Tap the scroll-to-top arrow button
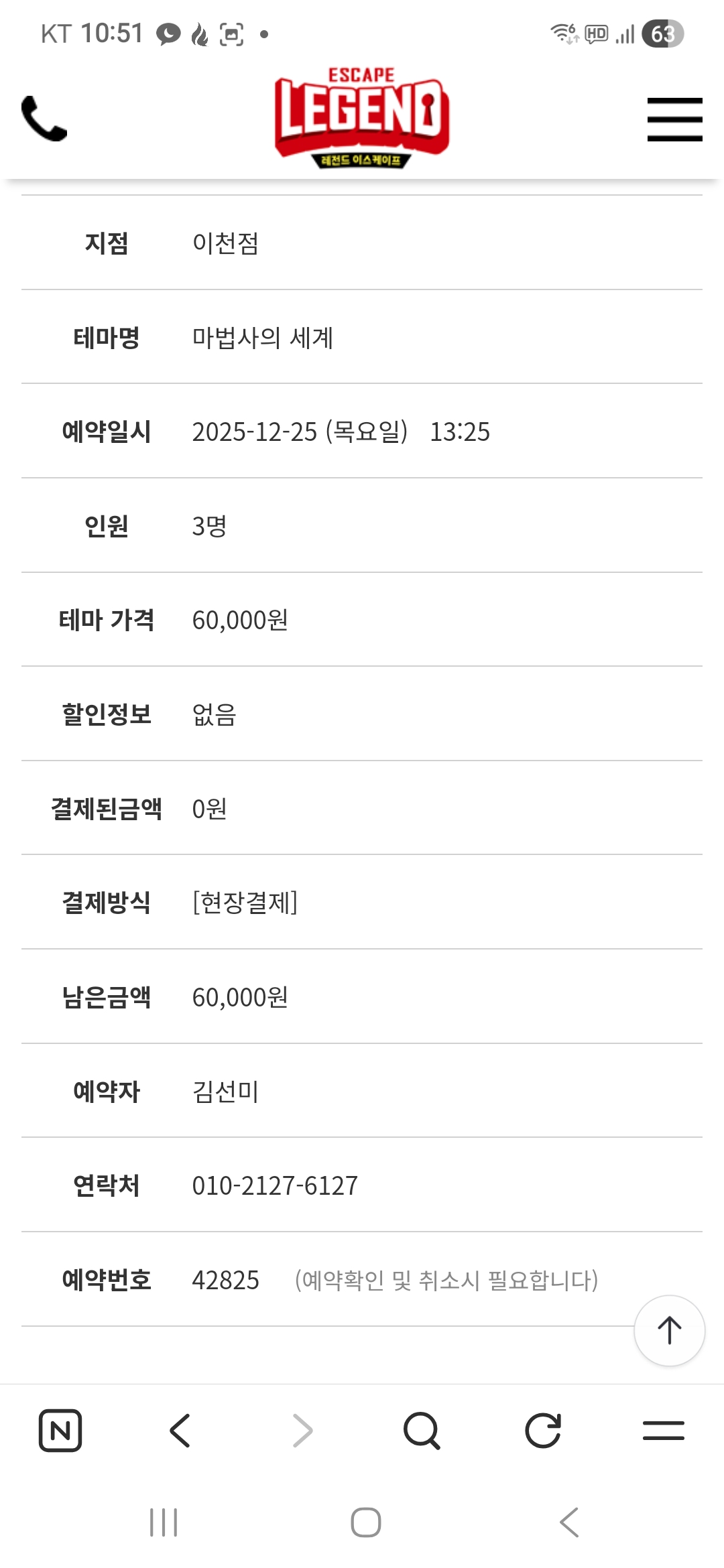Screen dimensions: 724x1568 (x=669, y=1330)
